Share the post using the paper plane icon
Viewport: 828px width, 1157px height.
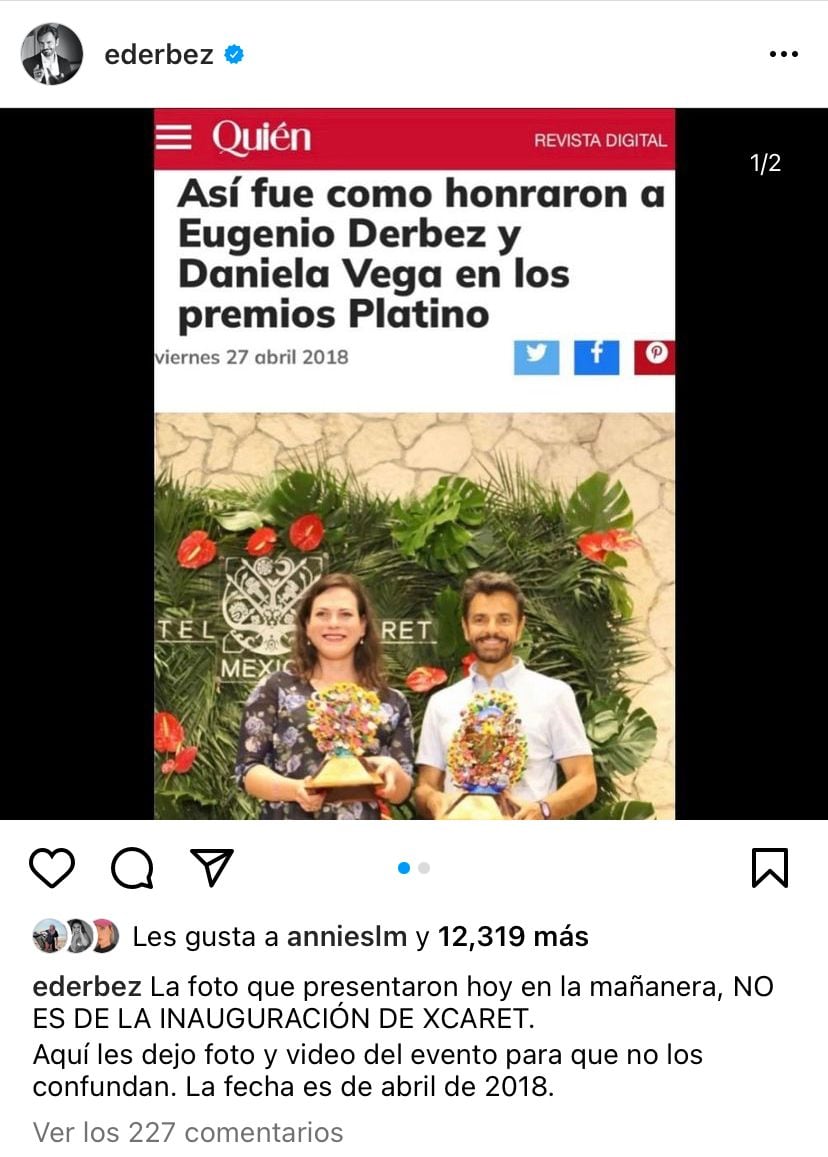pos(210,868)
